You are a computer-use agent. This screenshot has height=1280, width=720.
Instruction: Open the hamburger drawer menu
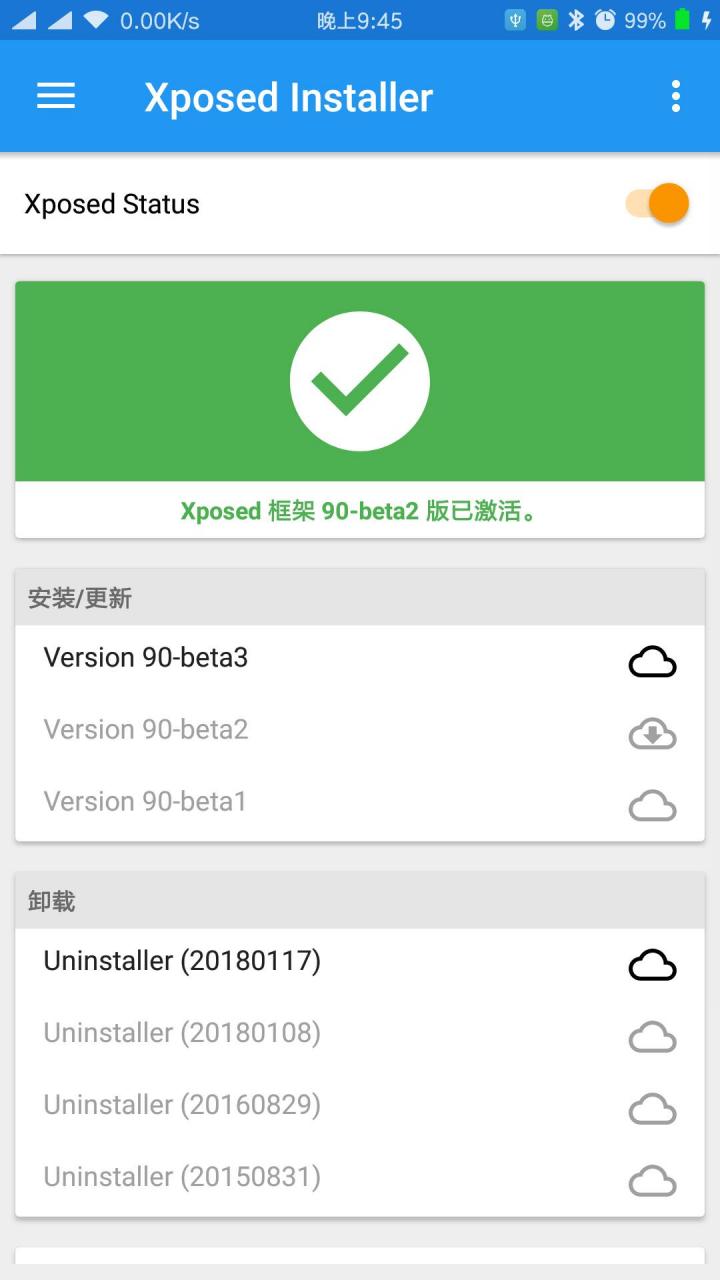56,96
